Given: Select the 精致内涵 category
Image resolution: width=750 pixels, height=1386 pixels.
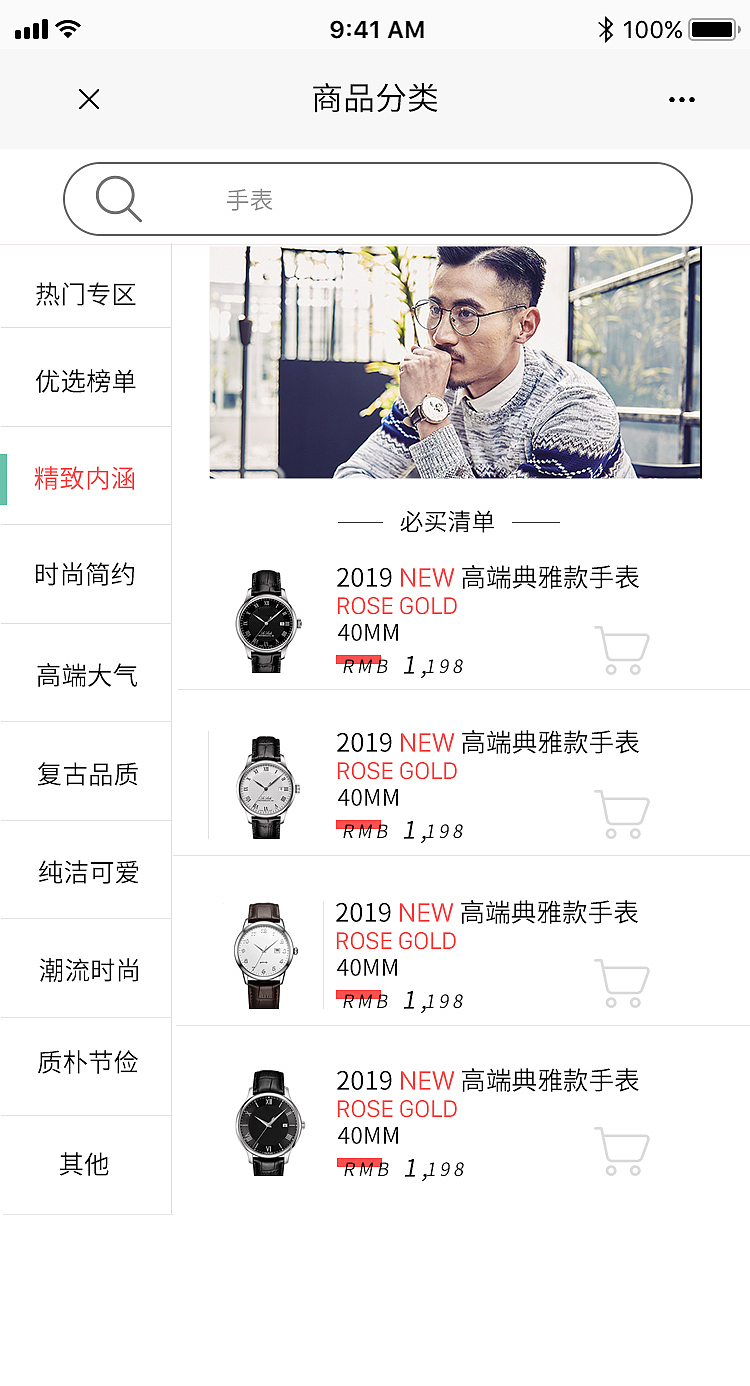Looking at the screenshot, I should 87,478.
